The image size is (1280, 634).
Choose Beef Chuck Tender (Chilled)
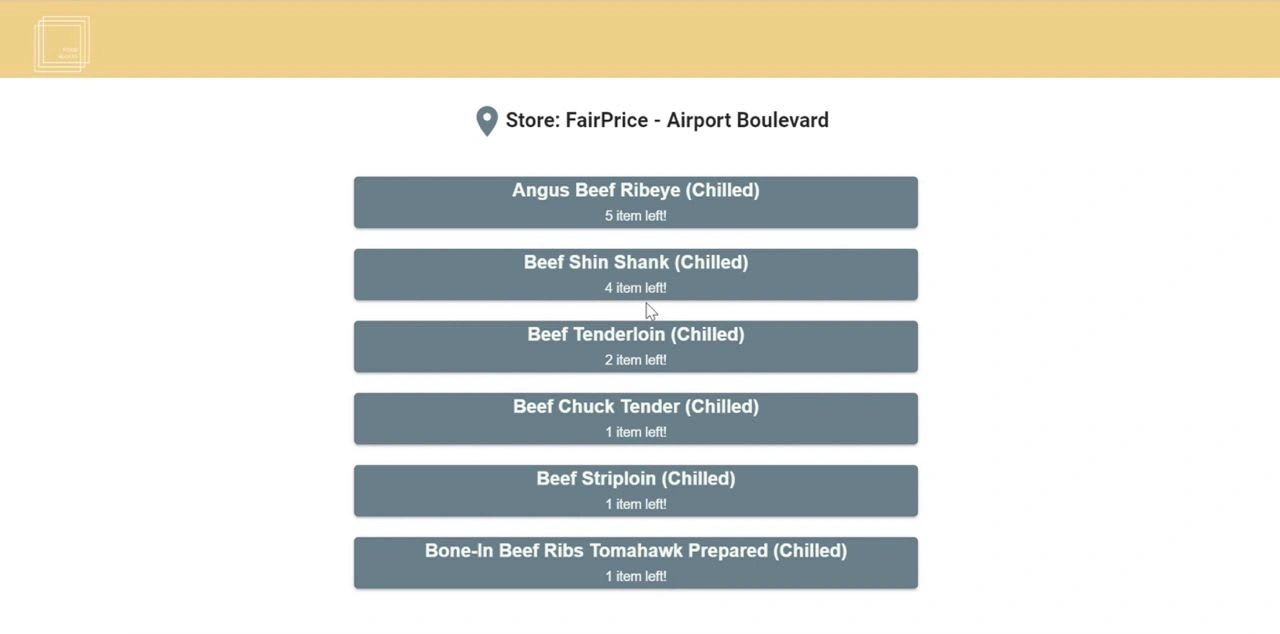(x=635, y=418)
